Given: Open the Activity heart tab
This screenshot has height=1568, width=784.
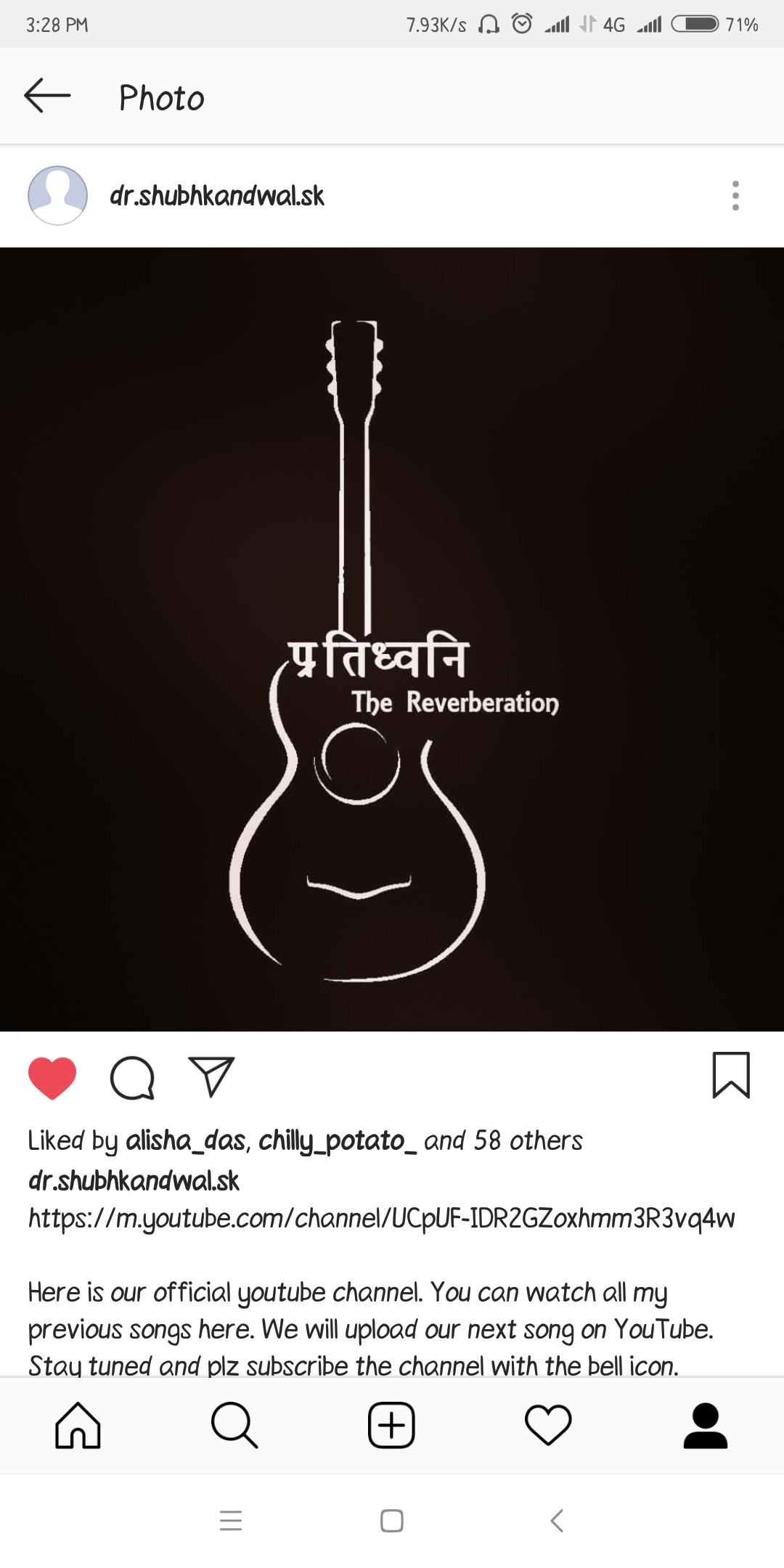Looking at the screenshot, I should tap(548, 1426).
